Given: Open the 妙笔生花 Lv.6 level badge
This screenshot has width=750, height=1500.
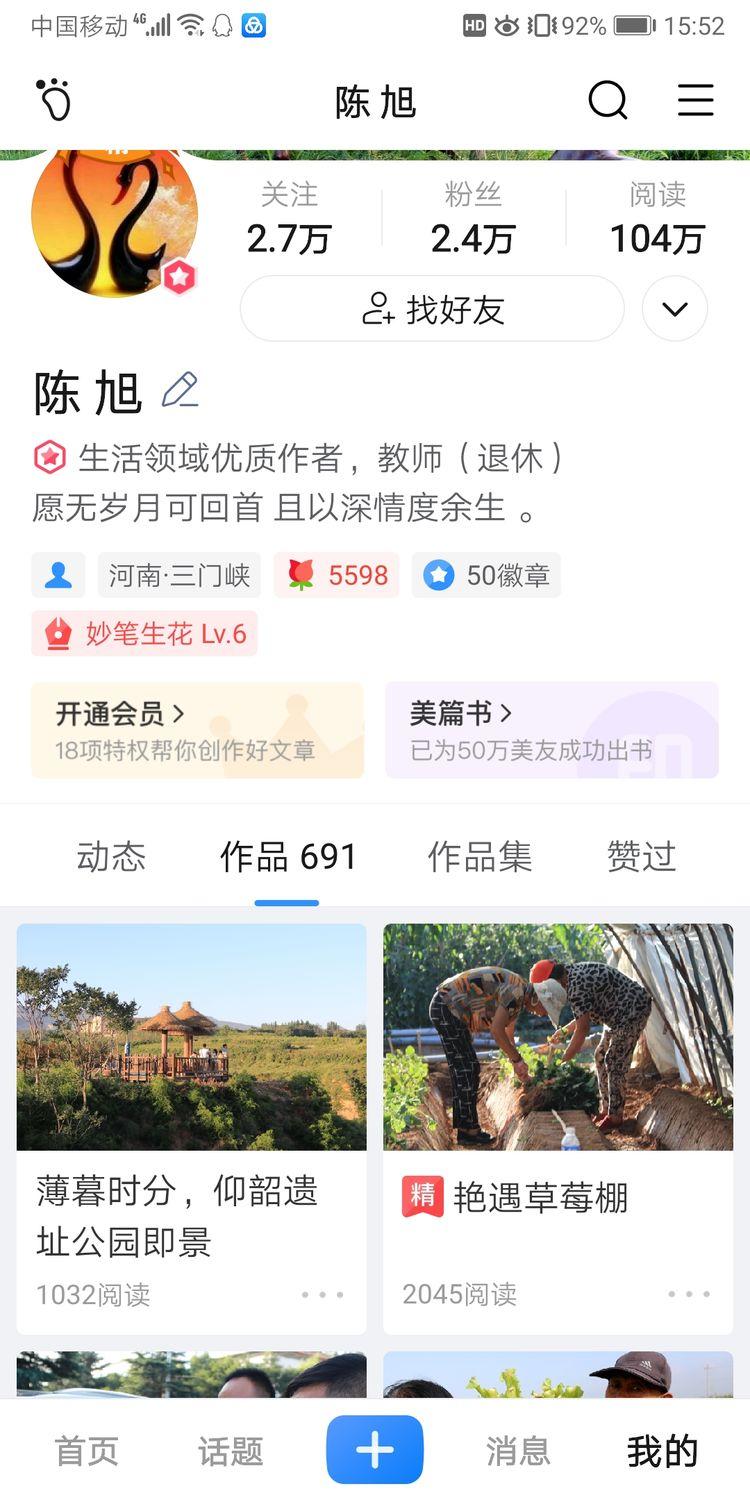Looking at the screenshot, I should [145, 634].
